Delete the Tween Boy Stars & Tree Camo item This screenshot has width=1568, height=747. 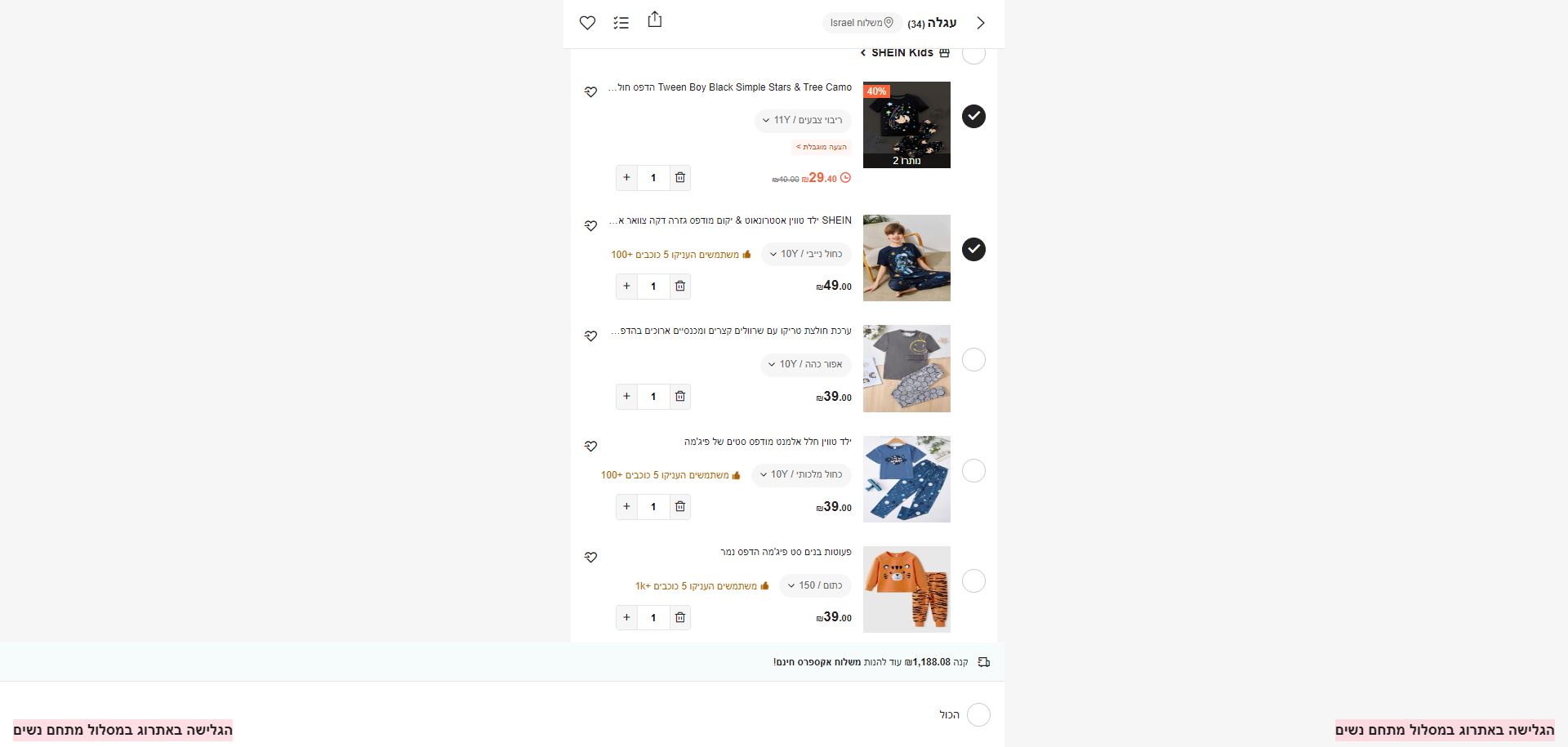[679, 178]
